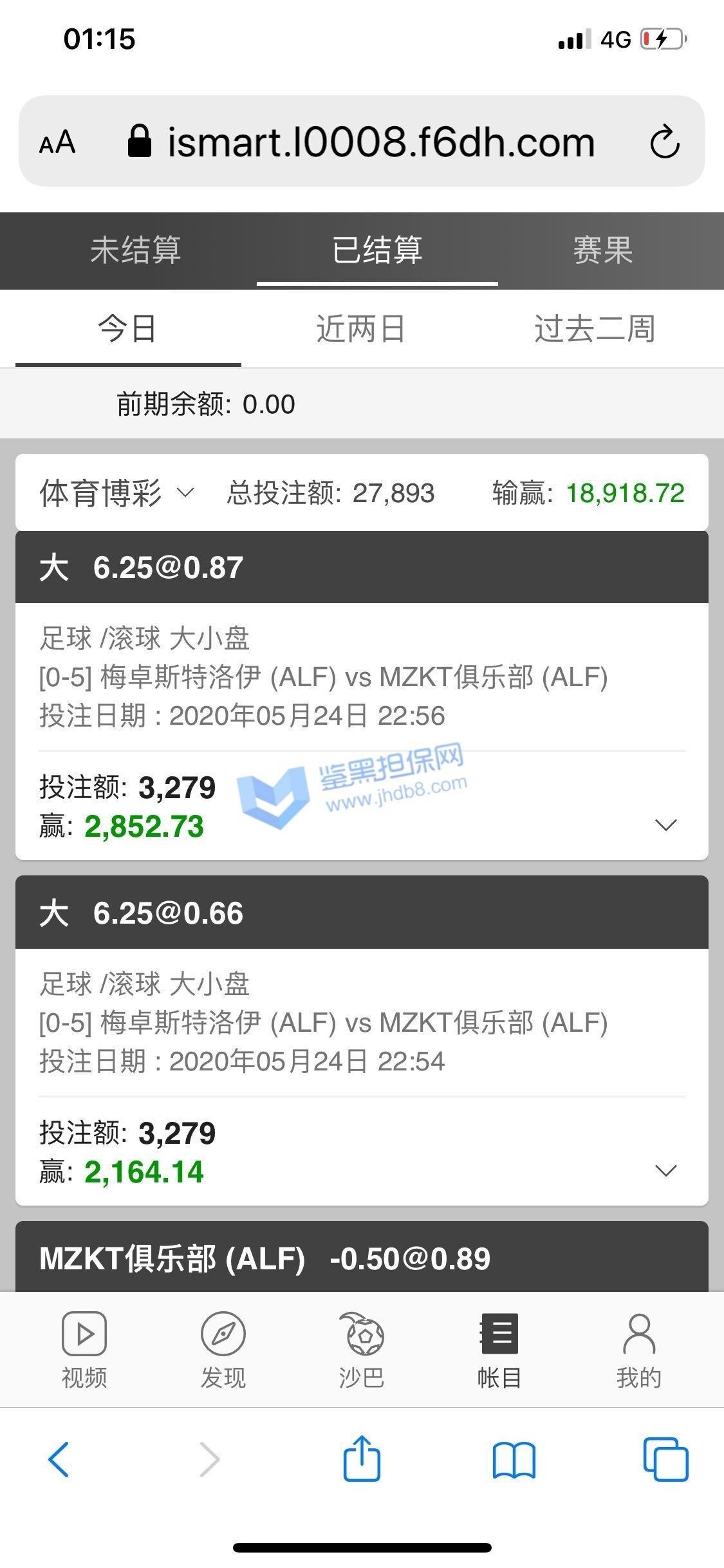Image resolution: width=724 pixels, height=1568 pixels.
Task: Show bets from 近两日
Action: click(x=360, y=329)
